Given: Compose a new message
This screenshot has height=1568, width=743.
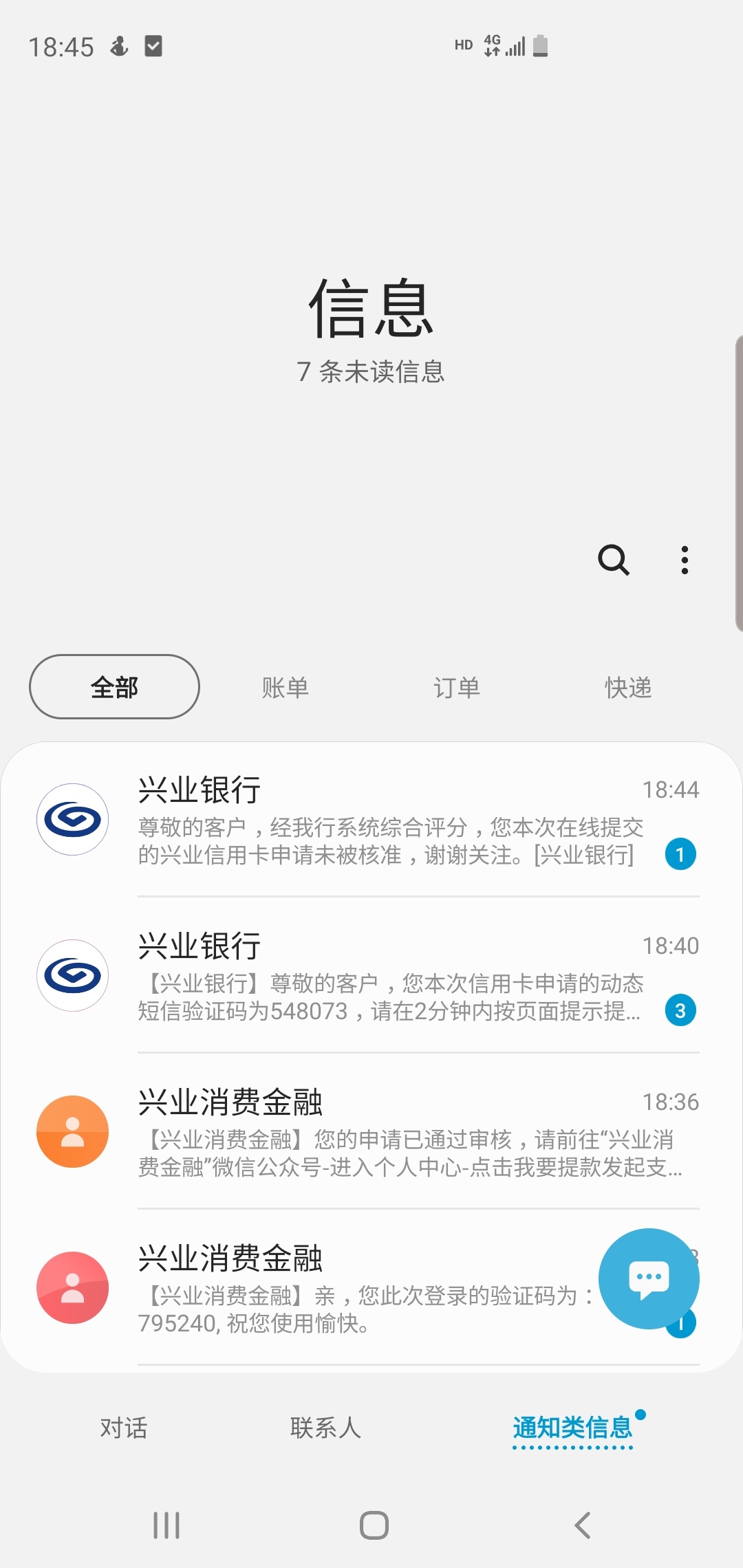Looking at the screenshot, I should tap(649, 1278).
